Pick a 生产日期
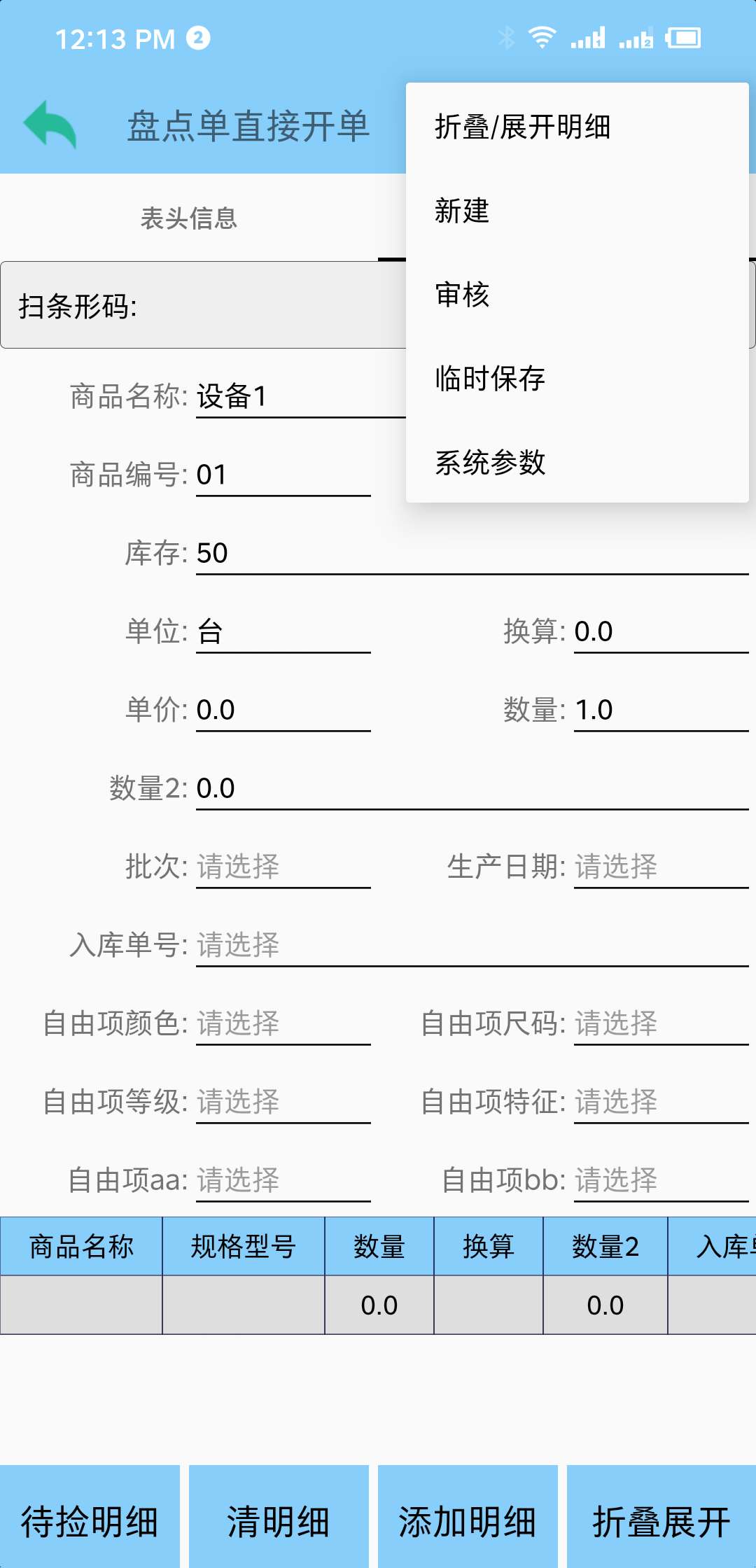This screenshot has width=756, height=1568. coord(661,867)
